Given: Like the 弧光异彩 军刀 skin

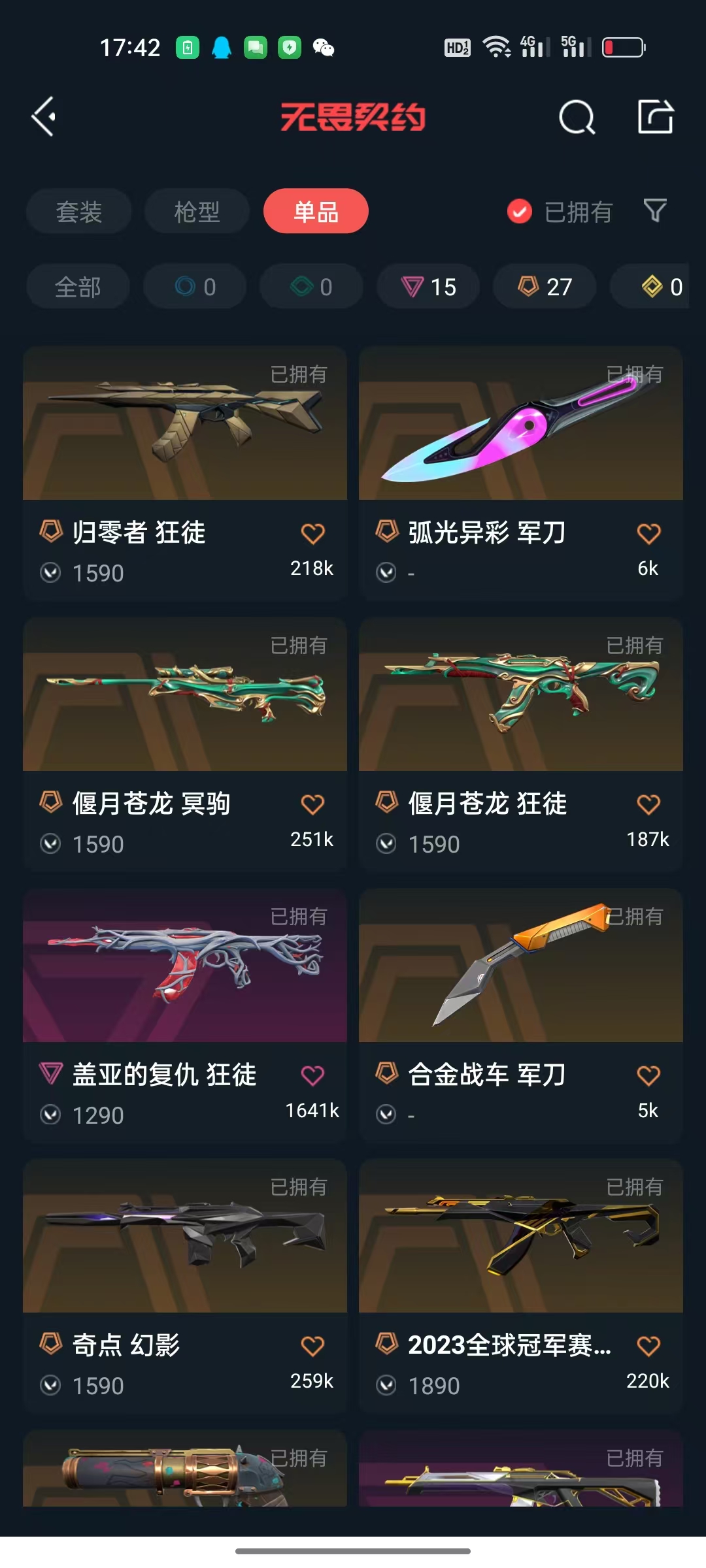Looking at the screenshot, I should (x=648, y=534).
